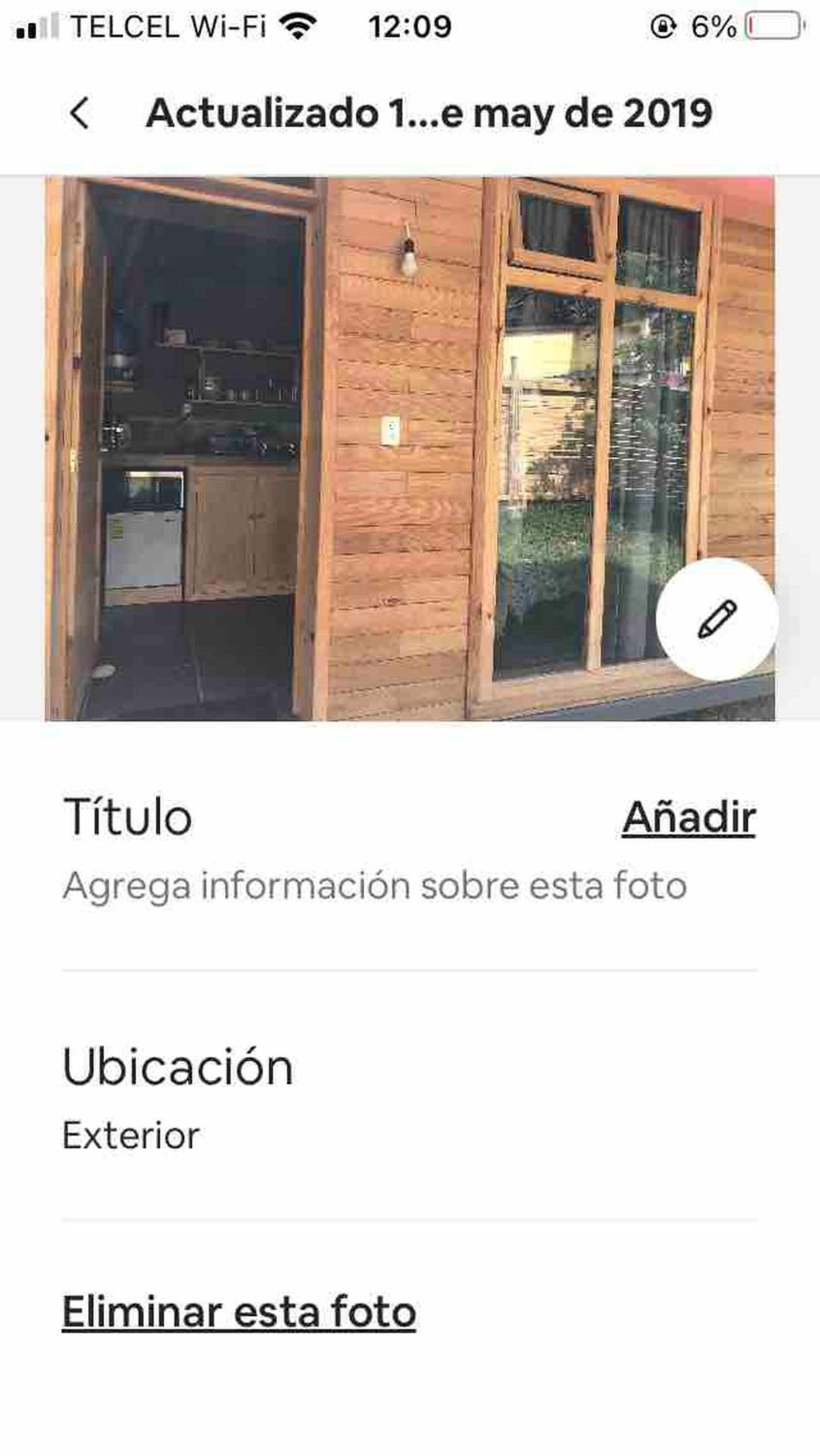Tap the pencil edit button on the photo
Viewport: 820px width, 1456px height.
click(717, 619)
